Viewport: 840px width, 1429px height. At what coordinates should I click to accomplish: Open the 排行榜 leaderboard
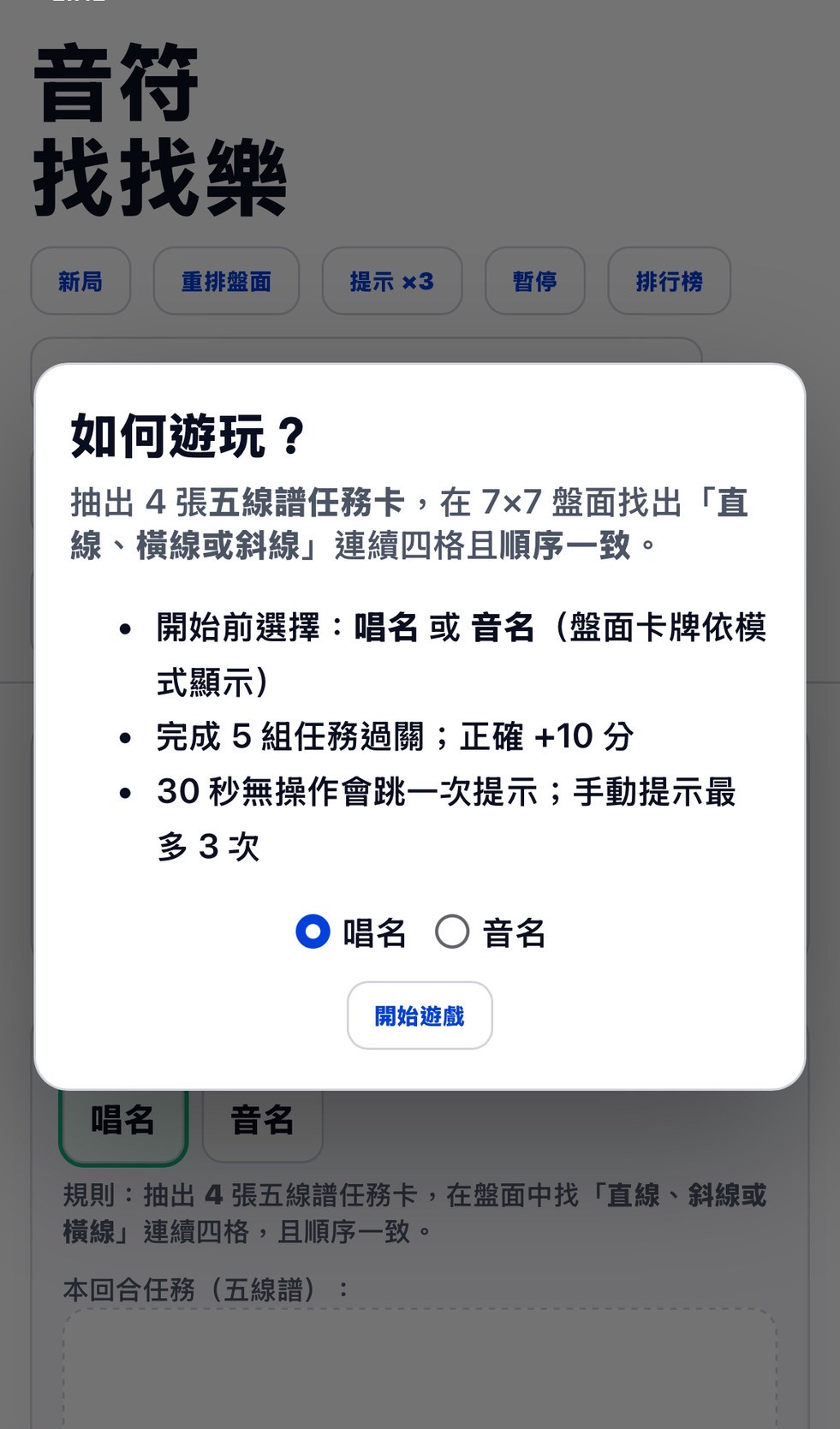point(669,281)
